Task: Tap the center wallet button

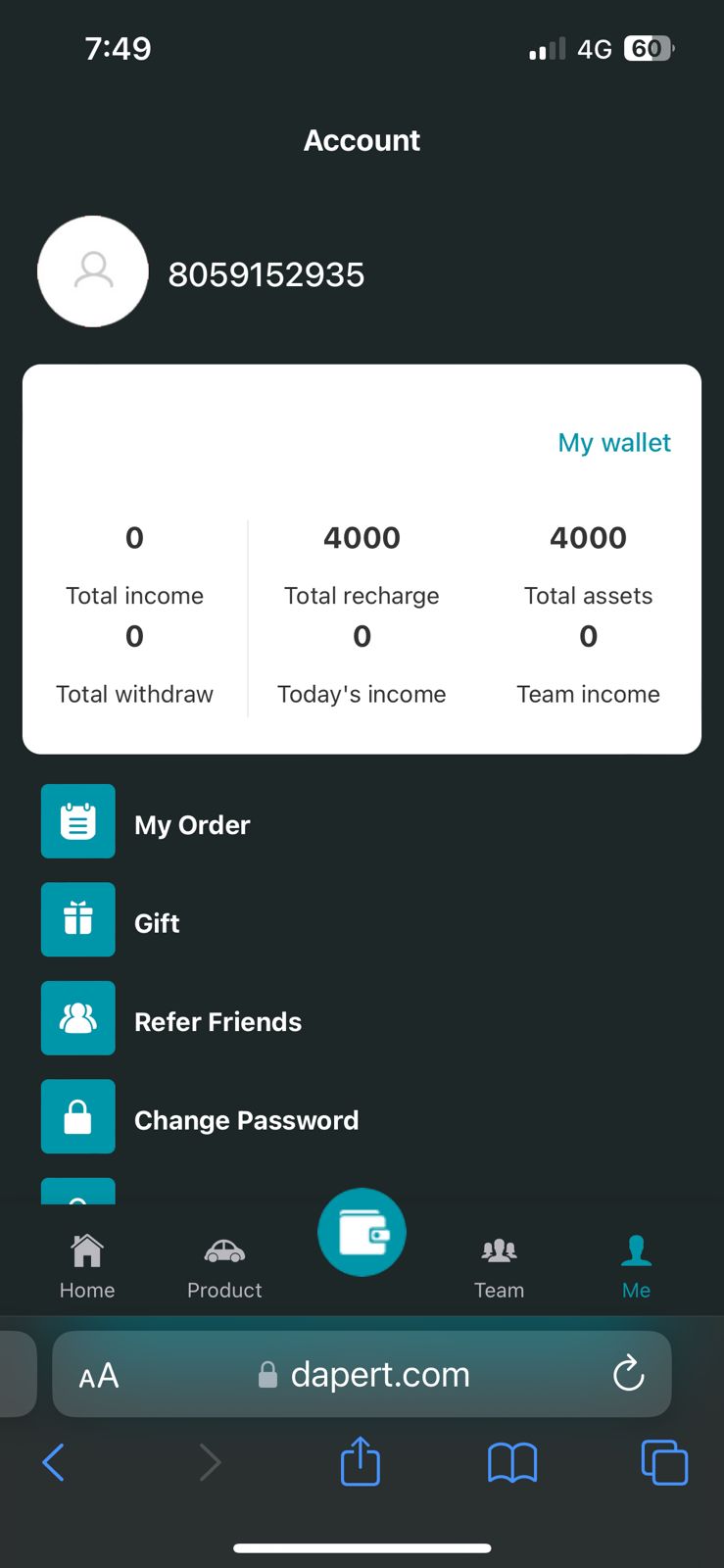Action: tap(362, 1232)
